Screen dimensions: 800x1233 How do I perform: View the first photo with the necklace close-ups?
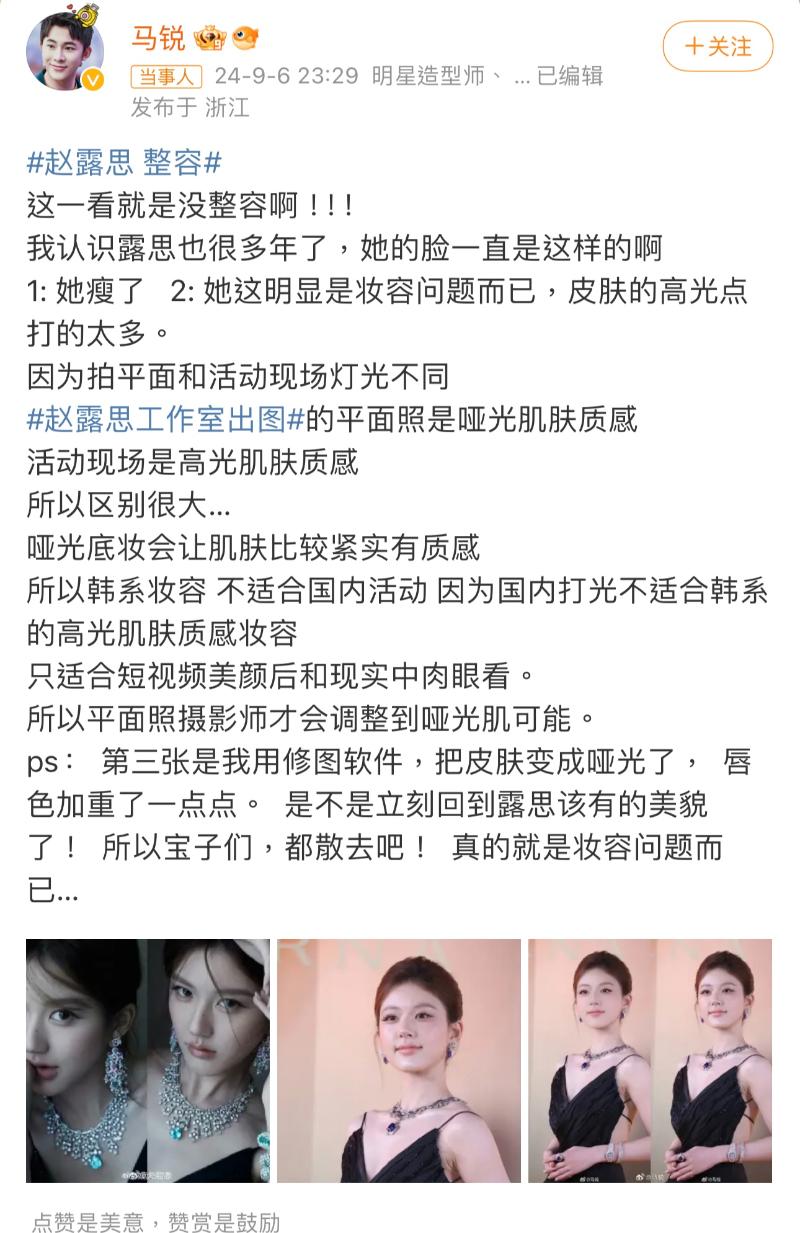point(148,1060)
